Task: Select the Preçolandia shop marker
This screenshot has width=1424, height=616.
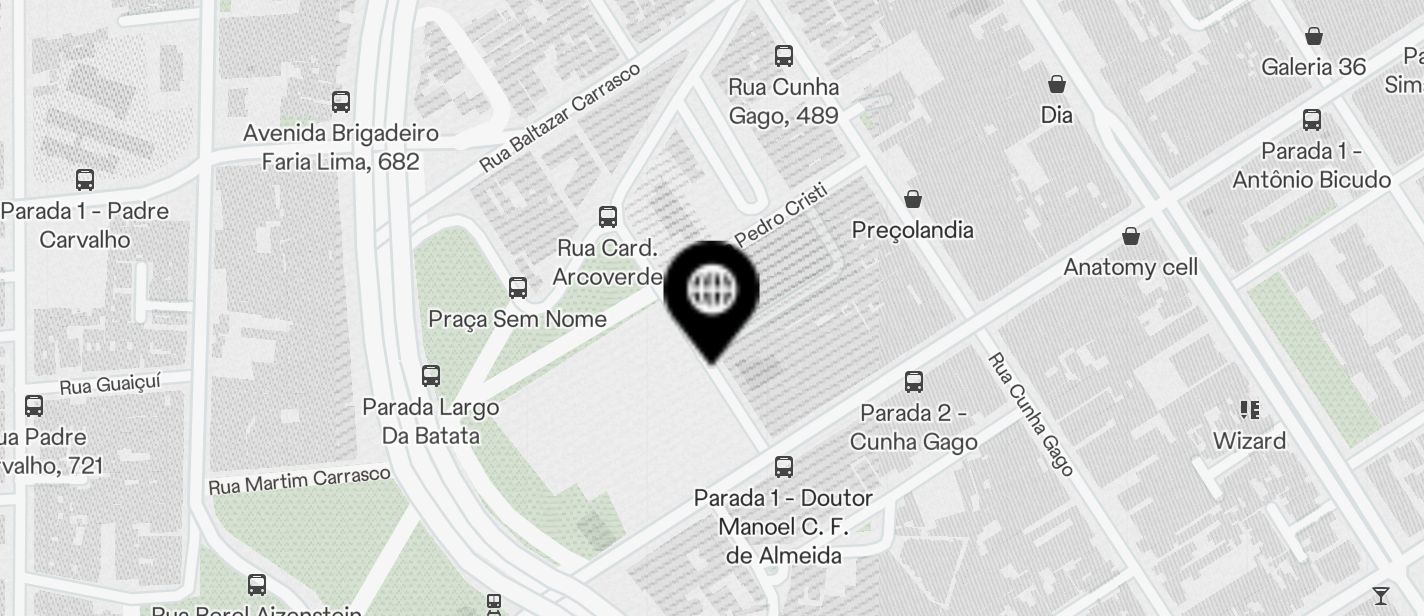Action: pos(912,200)
